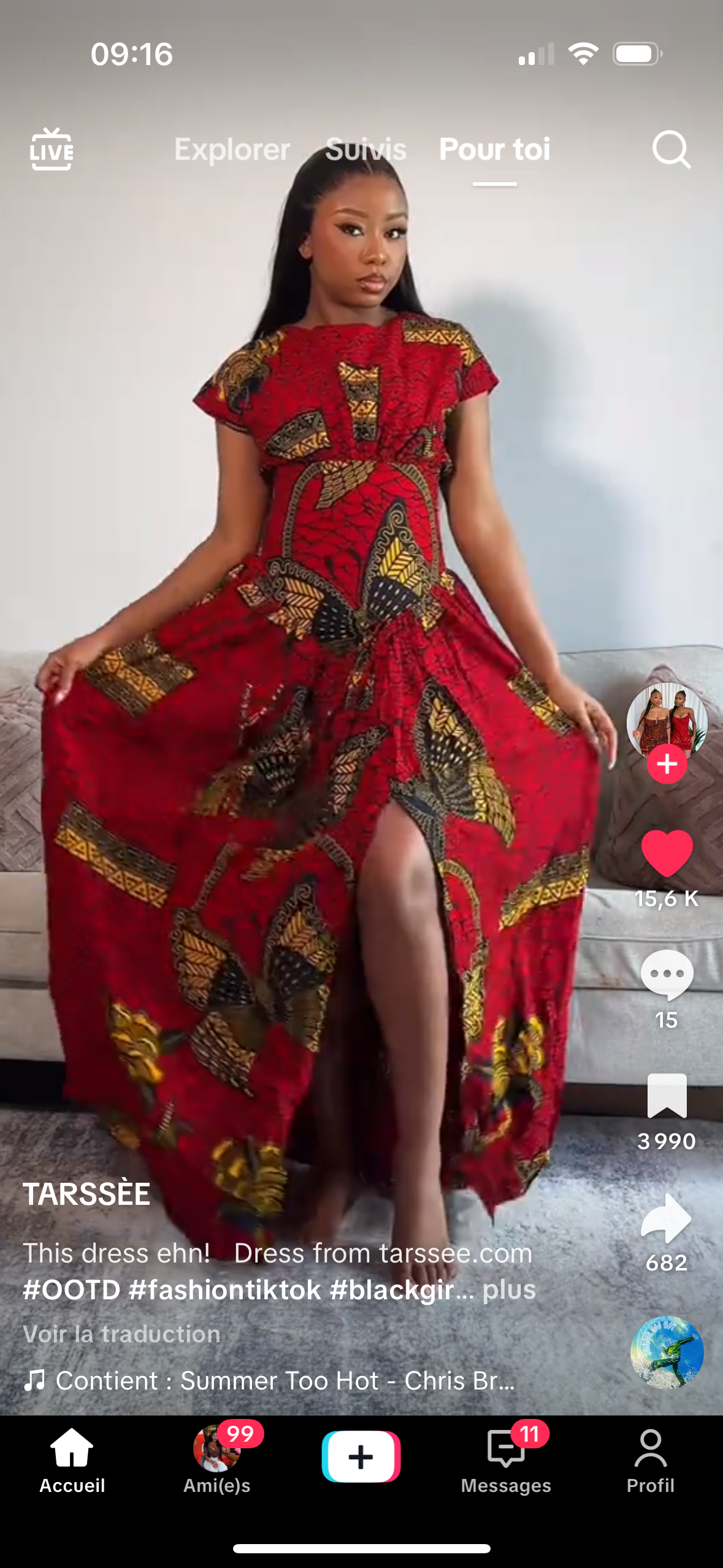
Task: Share this video
Action: point(667,1218)
